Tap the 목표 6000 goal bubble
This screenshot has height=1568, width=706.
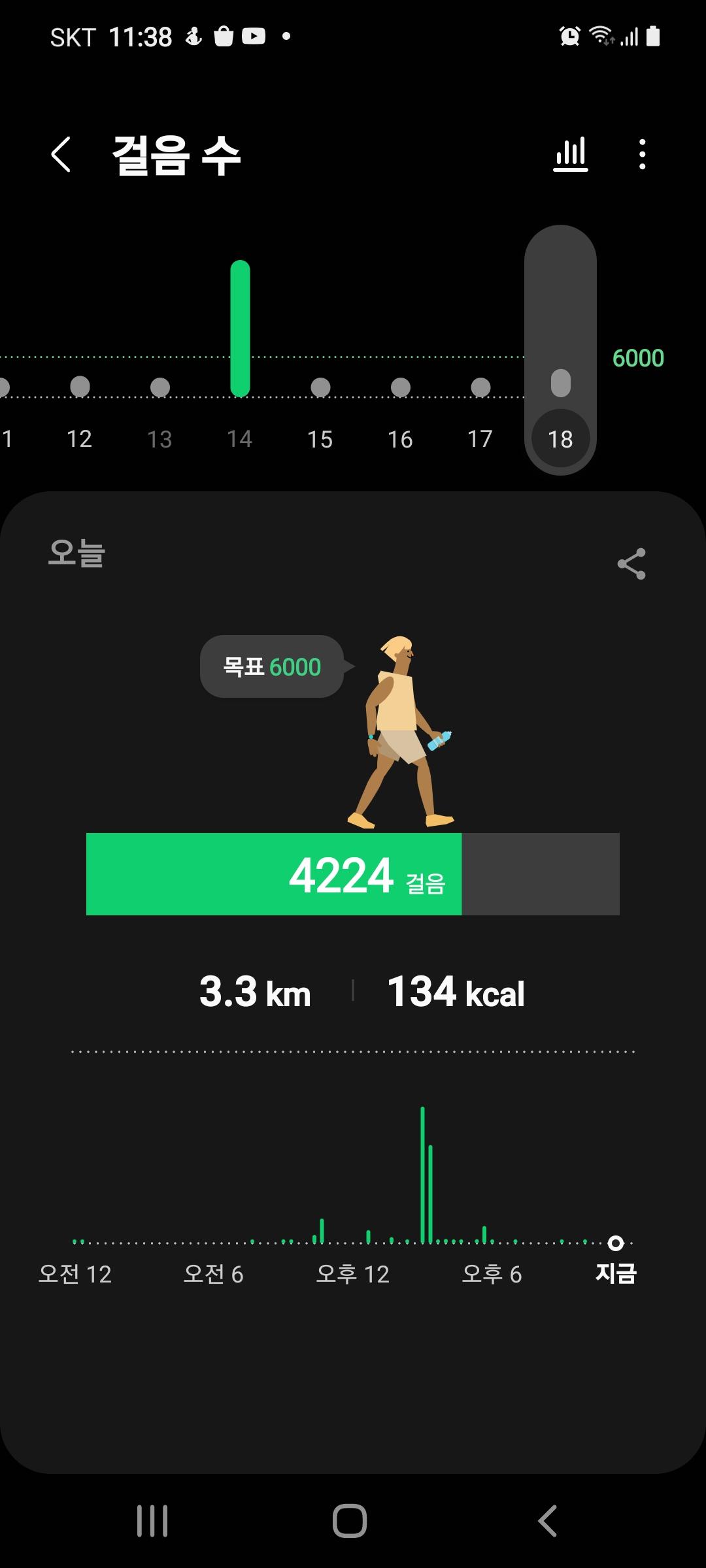[272, 666]
